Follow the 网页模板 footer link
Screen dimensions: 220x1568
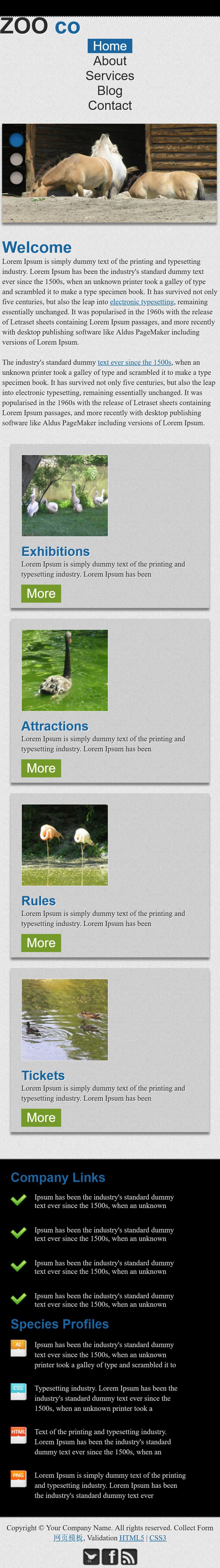pyautogui.click(x=68, y=1537)
